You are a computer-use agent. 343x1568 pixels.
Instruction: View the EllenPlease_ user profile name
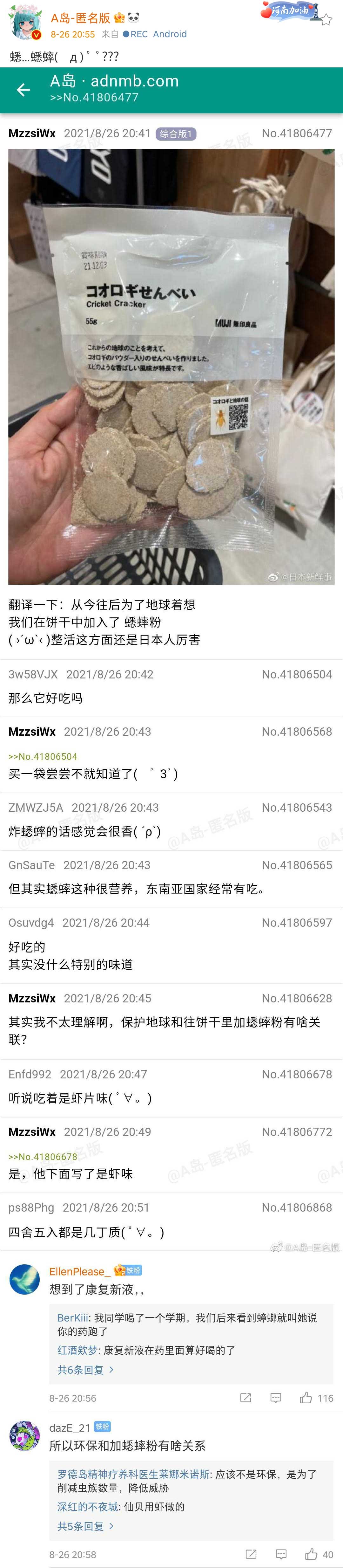point(80,1271)
